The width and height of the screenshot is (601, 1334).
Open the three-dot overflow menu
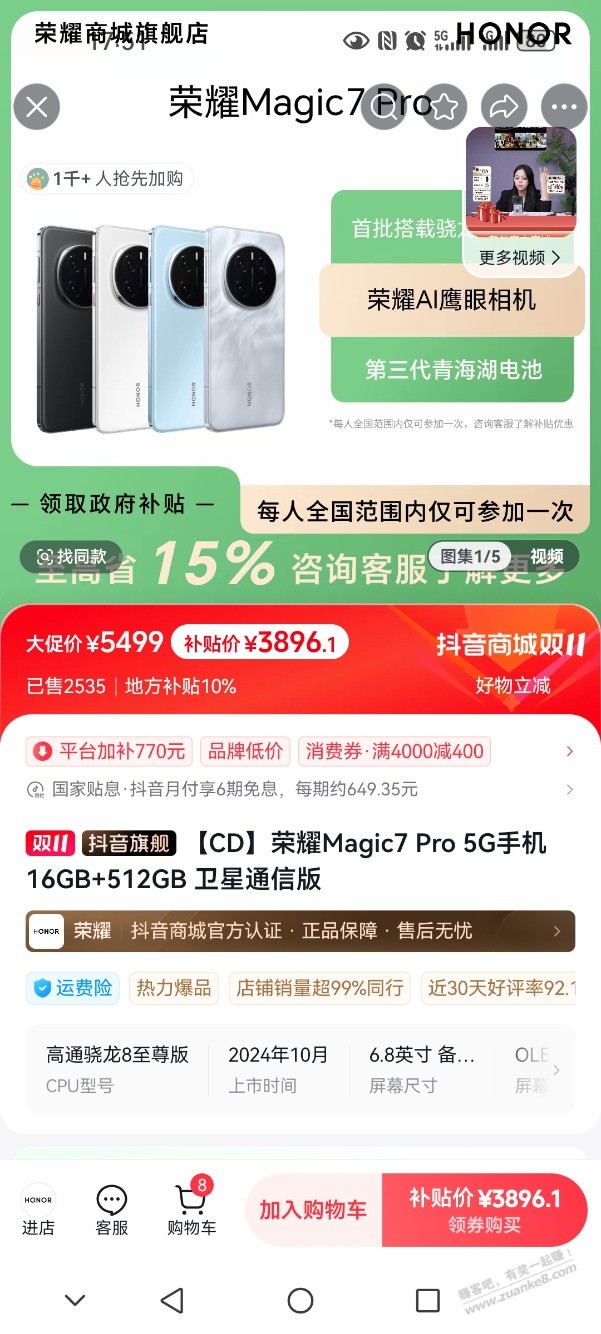[564, 107]
